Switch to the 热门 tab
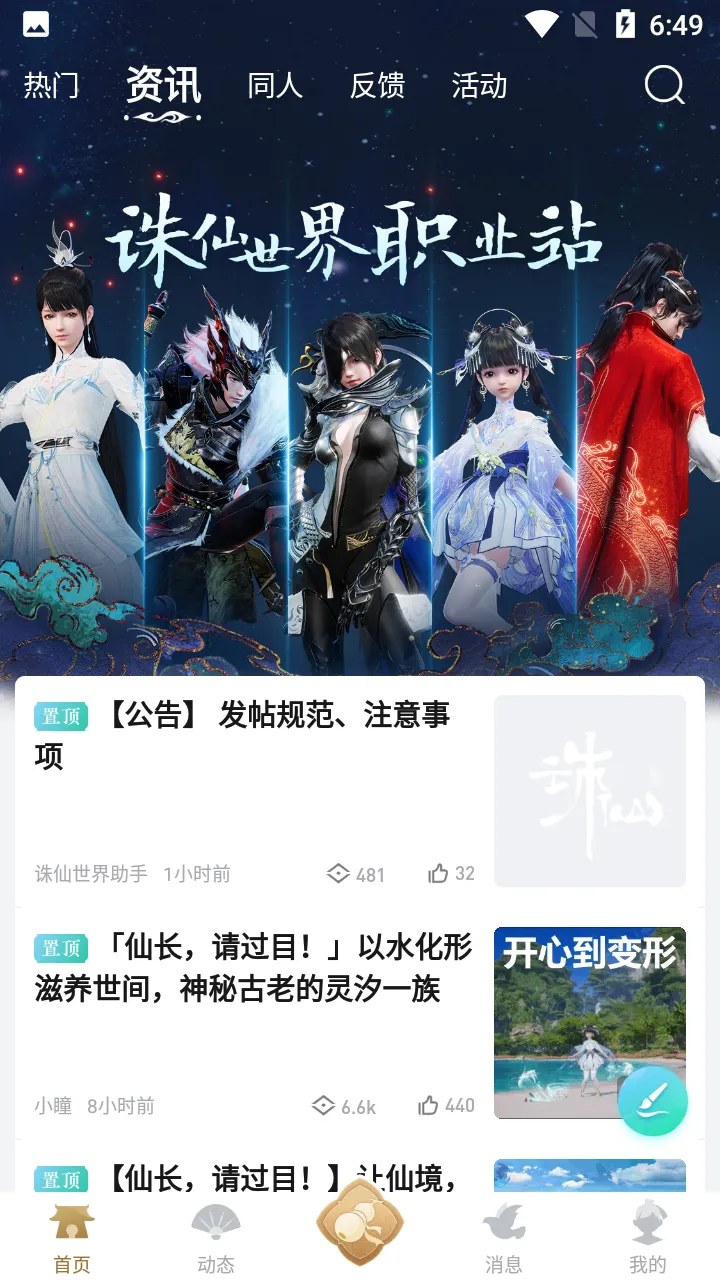Viewport: 720px width, 1280px height. click(x=51, y=86)
